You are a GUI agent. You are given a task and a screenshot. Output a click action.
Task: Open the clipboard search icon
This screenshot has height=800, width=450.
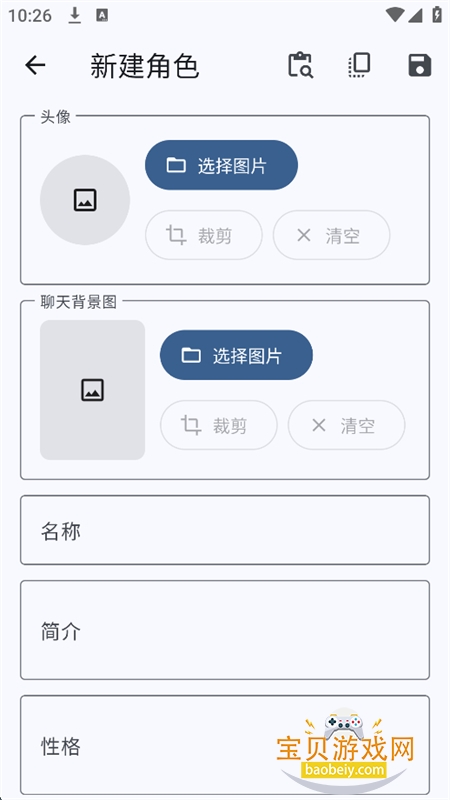301,65
